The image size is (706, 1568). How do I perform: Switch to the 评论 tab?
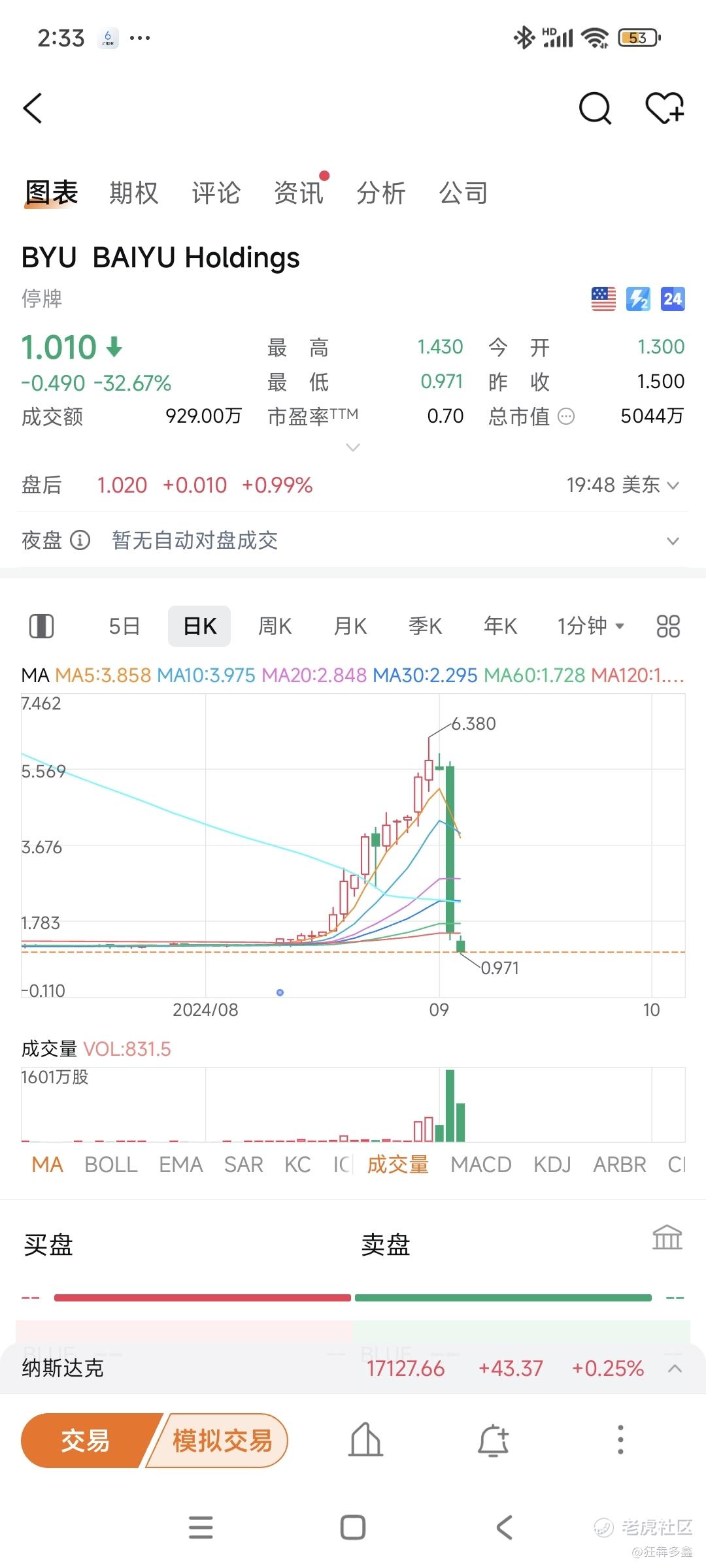pos(216,193)
